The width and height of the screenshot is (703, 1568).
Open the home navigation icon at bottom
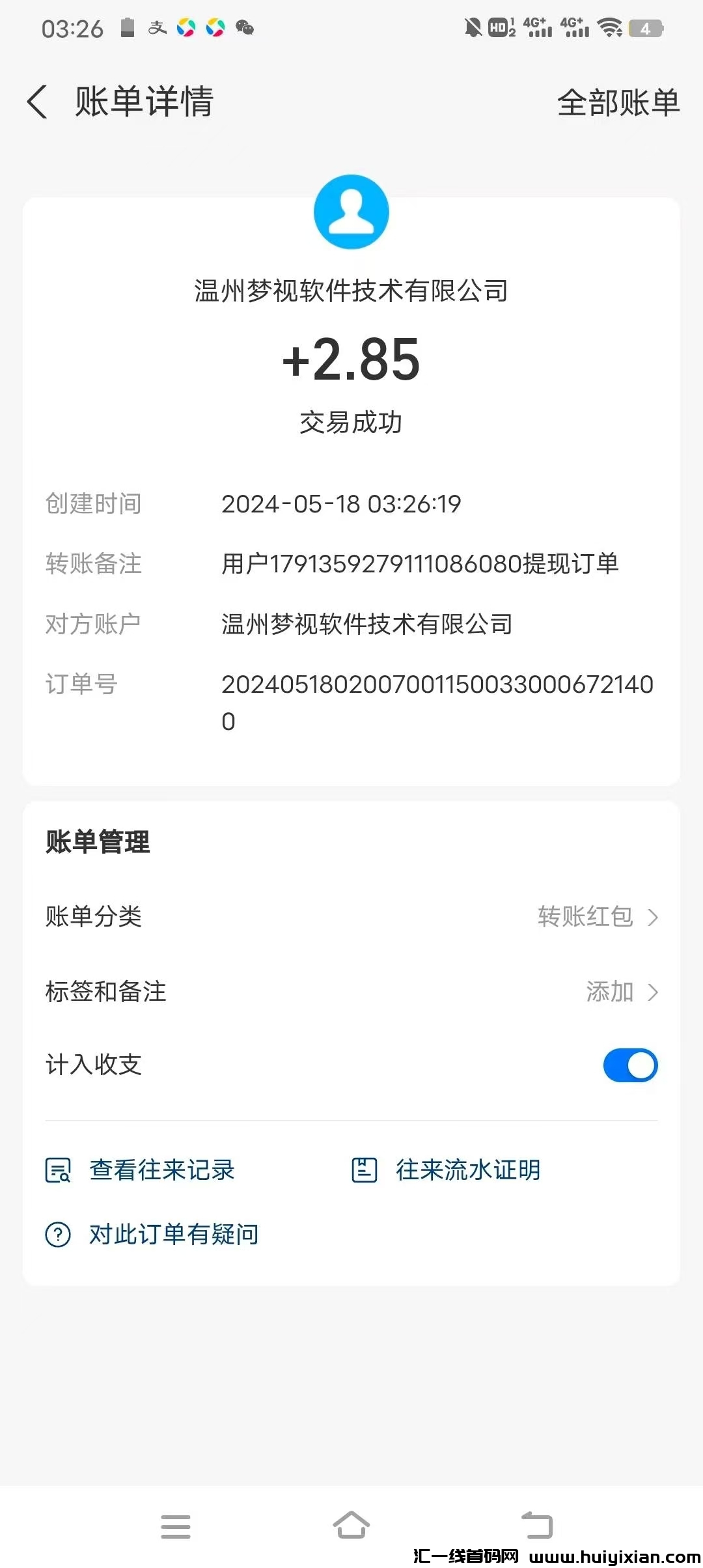(351, 1524)
